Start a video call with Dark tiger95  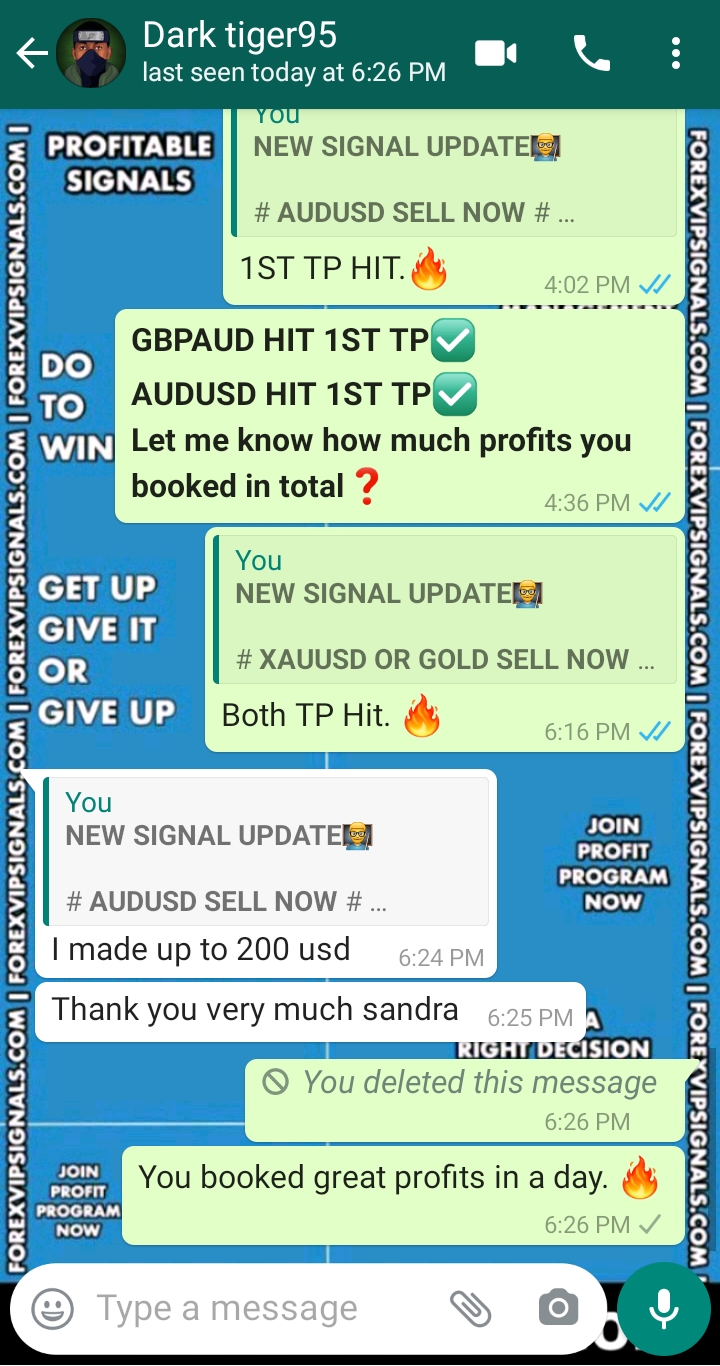tap(496, 53)
